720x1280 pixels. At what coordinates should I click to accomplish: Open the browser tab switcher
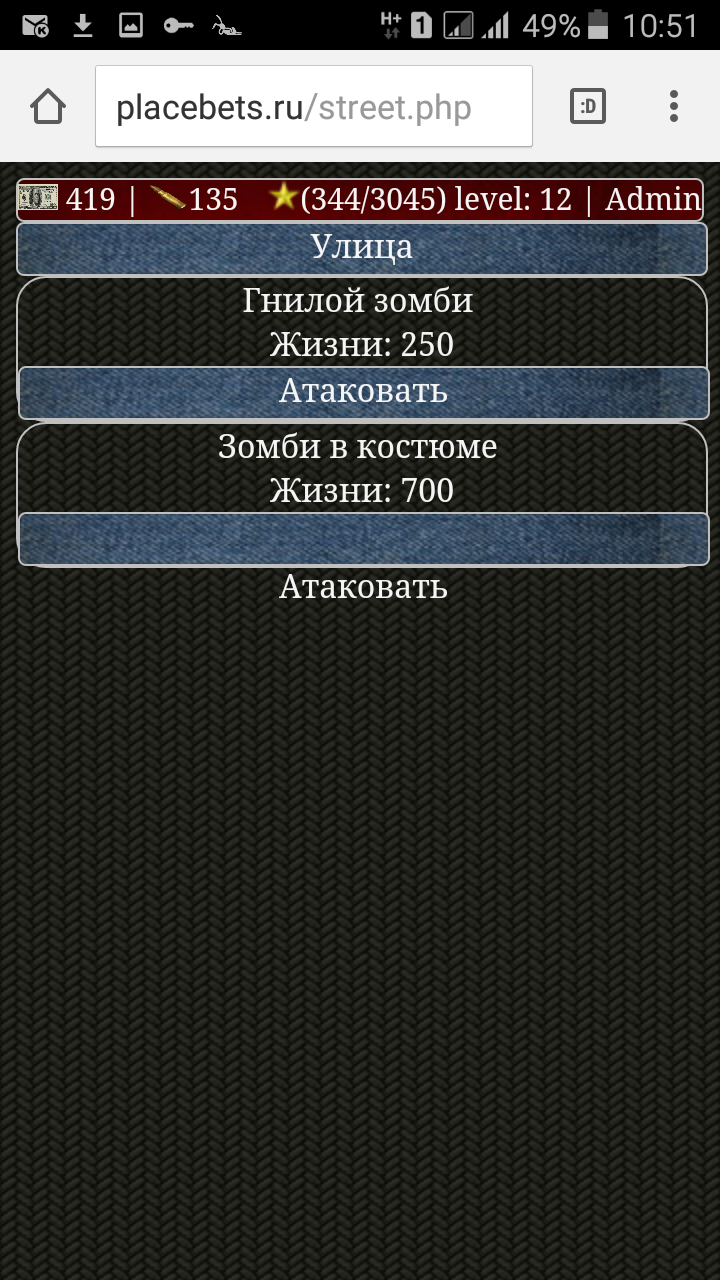coord(588,107)
